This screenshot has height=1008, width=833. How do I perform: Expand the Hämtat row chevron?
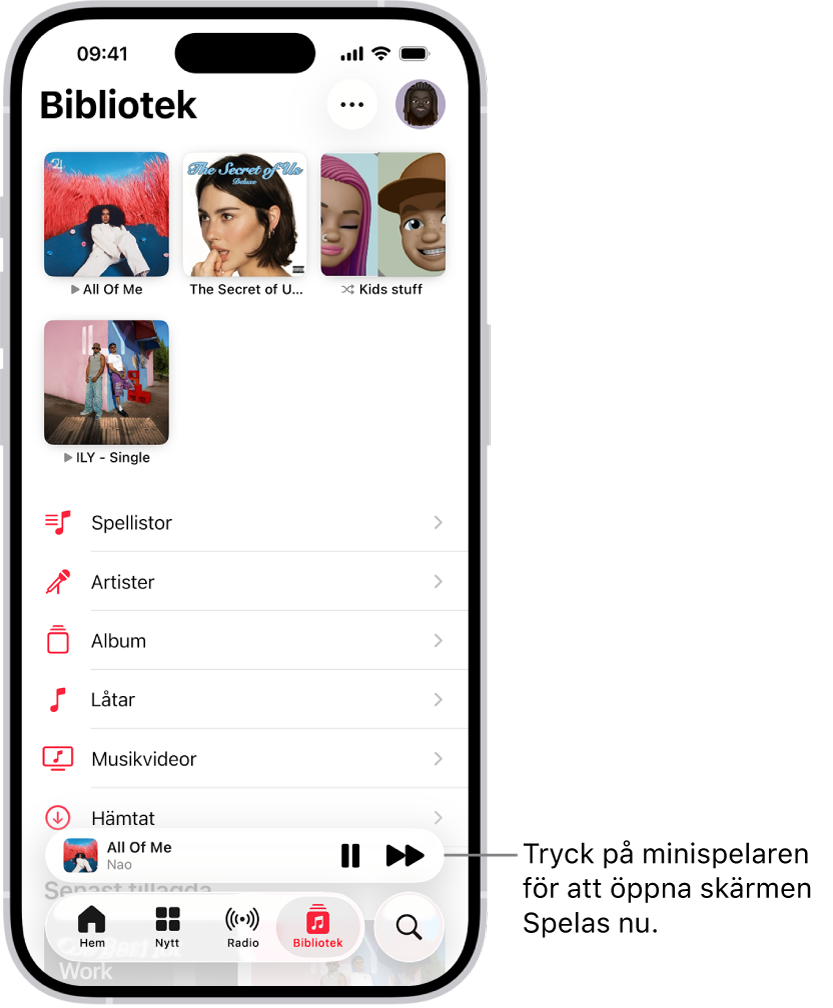pyautogui.click(x=438, y=818)
